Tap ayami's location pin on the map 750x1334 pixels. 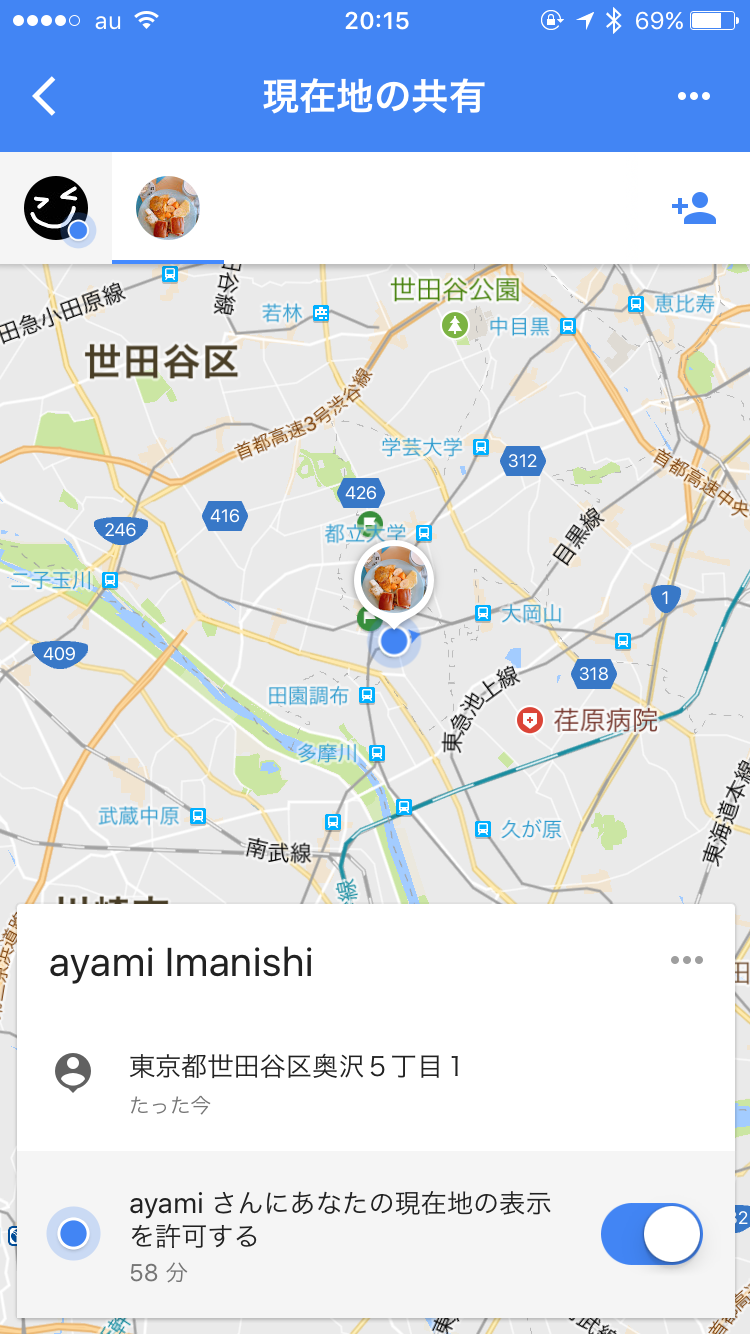393,580
